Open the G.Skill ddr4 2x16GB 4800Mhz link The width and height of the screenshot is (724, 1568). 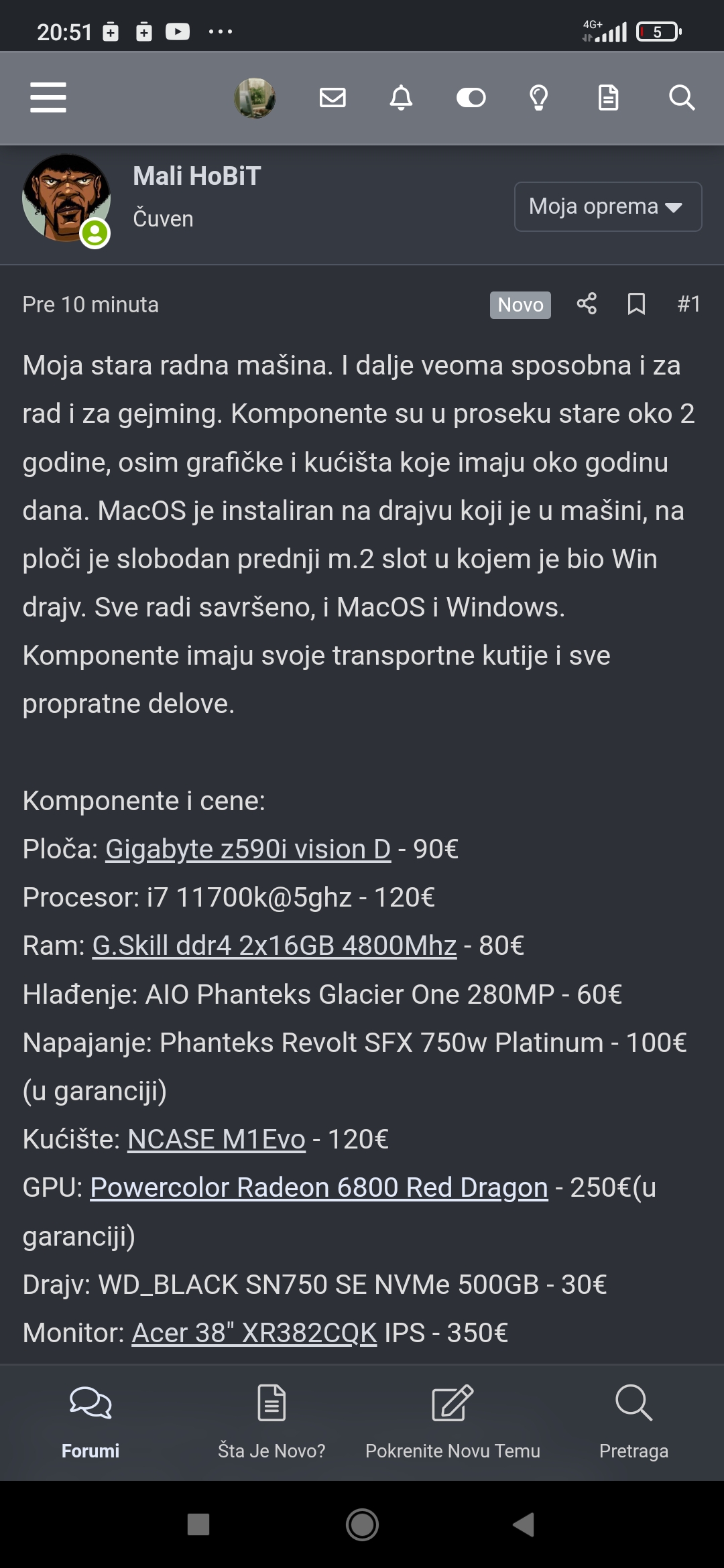click(x=274, y=945)
